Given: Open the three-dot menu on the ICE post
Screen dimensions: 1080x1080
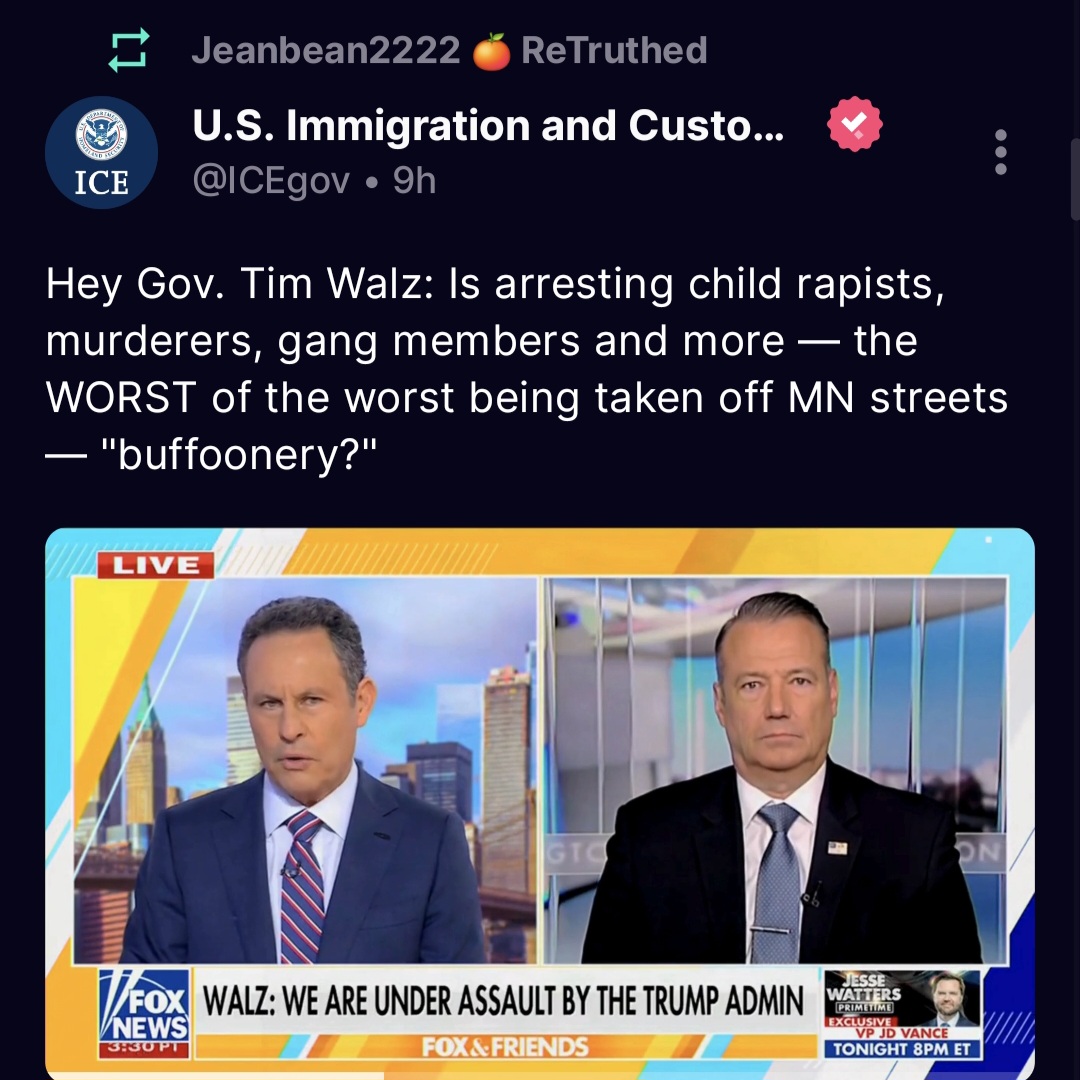Looking at the screenshot, I should (1000, 152).
